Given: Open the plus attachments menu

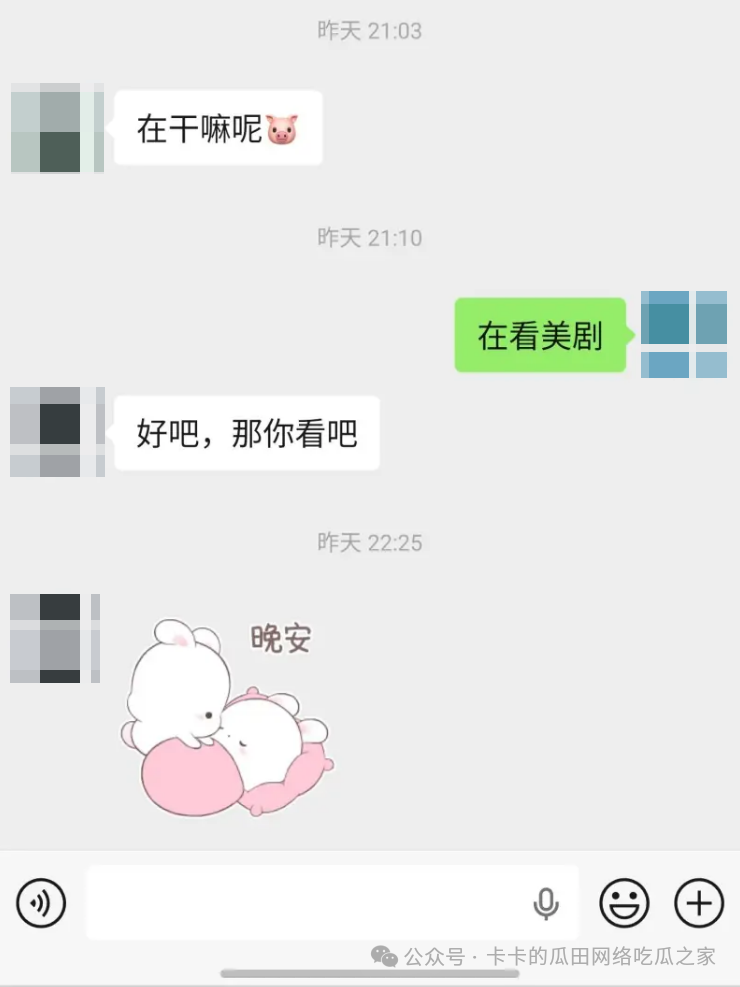Looking at the screenshot, I should 699,904.
